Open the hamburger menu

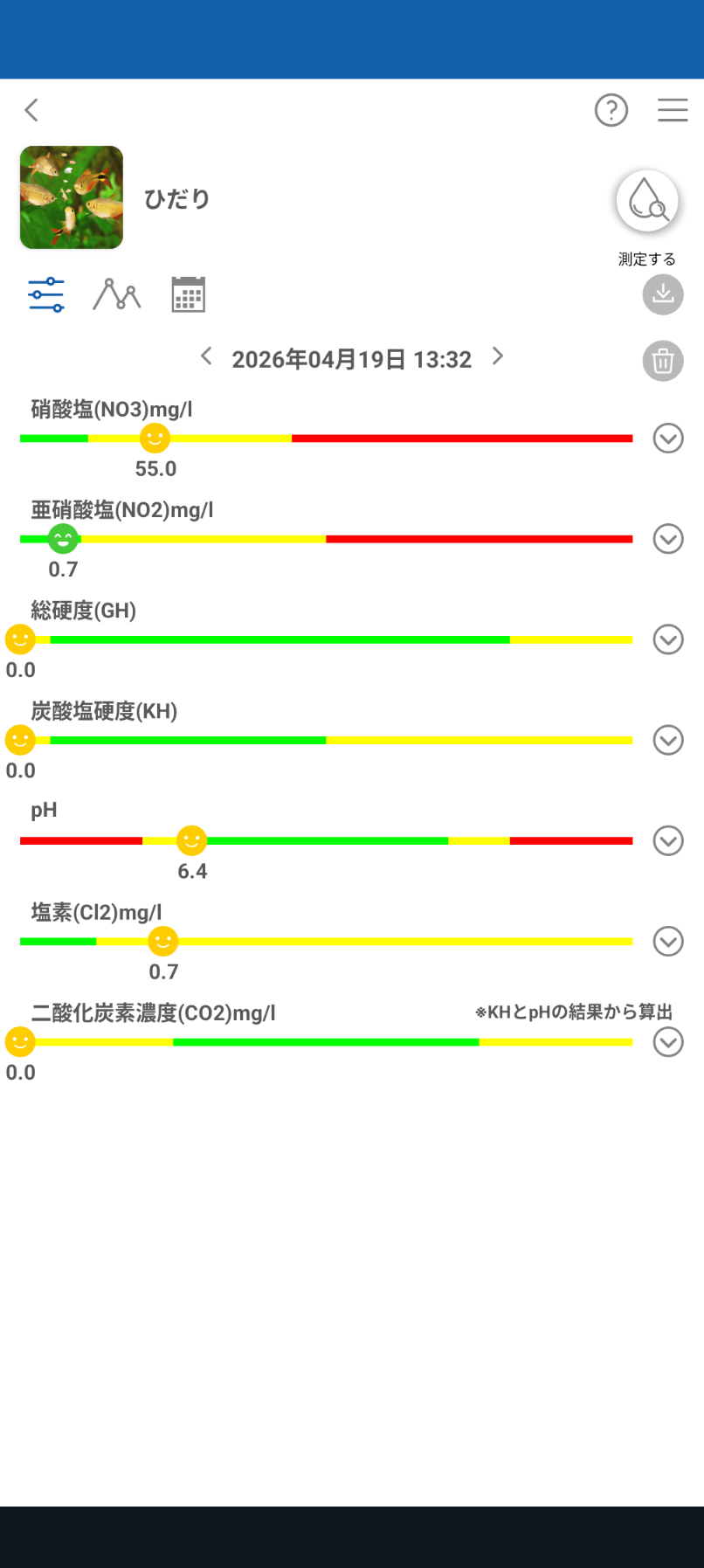pos(673,110)
